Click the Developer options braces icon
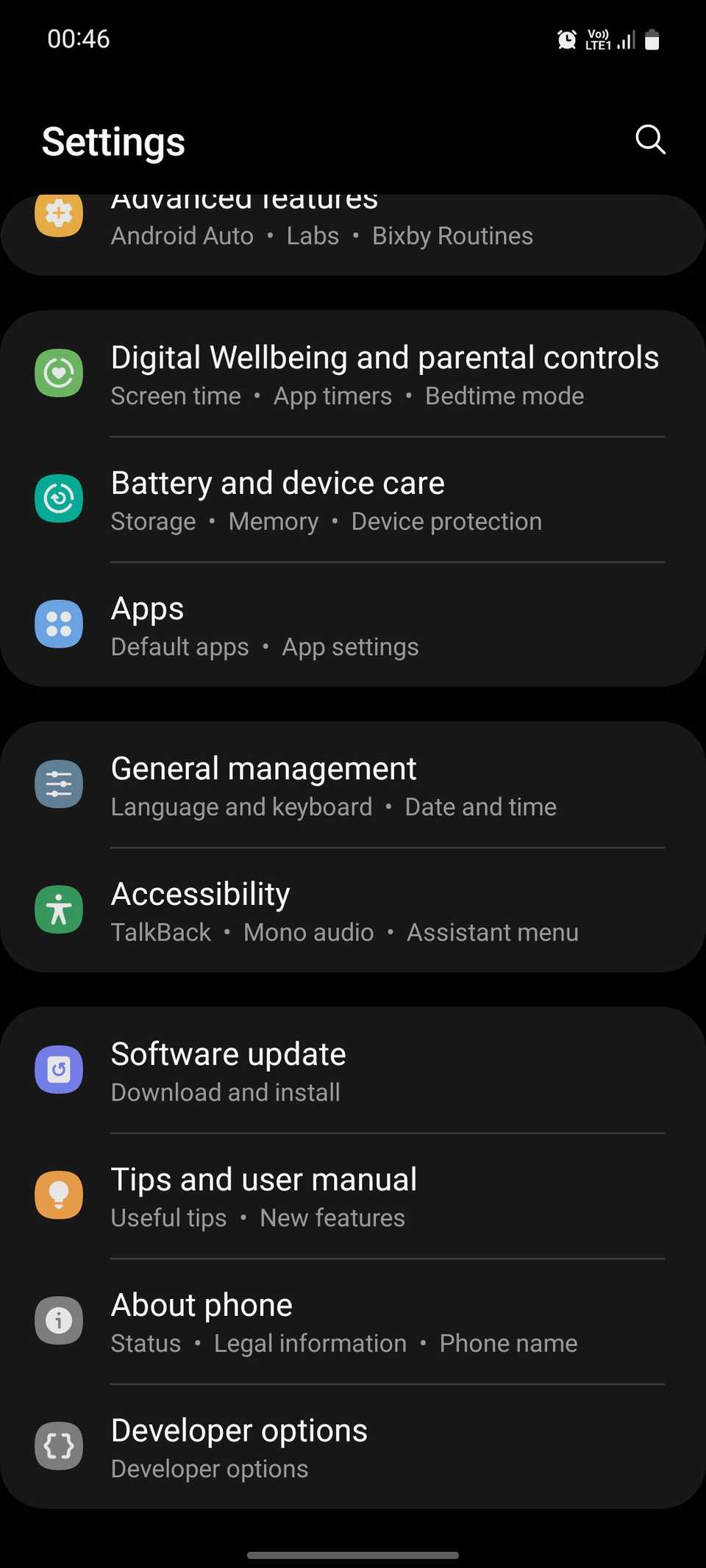This screenshot has height=1568, width=706. point(59,1445)
